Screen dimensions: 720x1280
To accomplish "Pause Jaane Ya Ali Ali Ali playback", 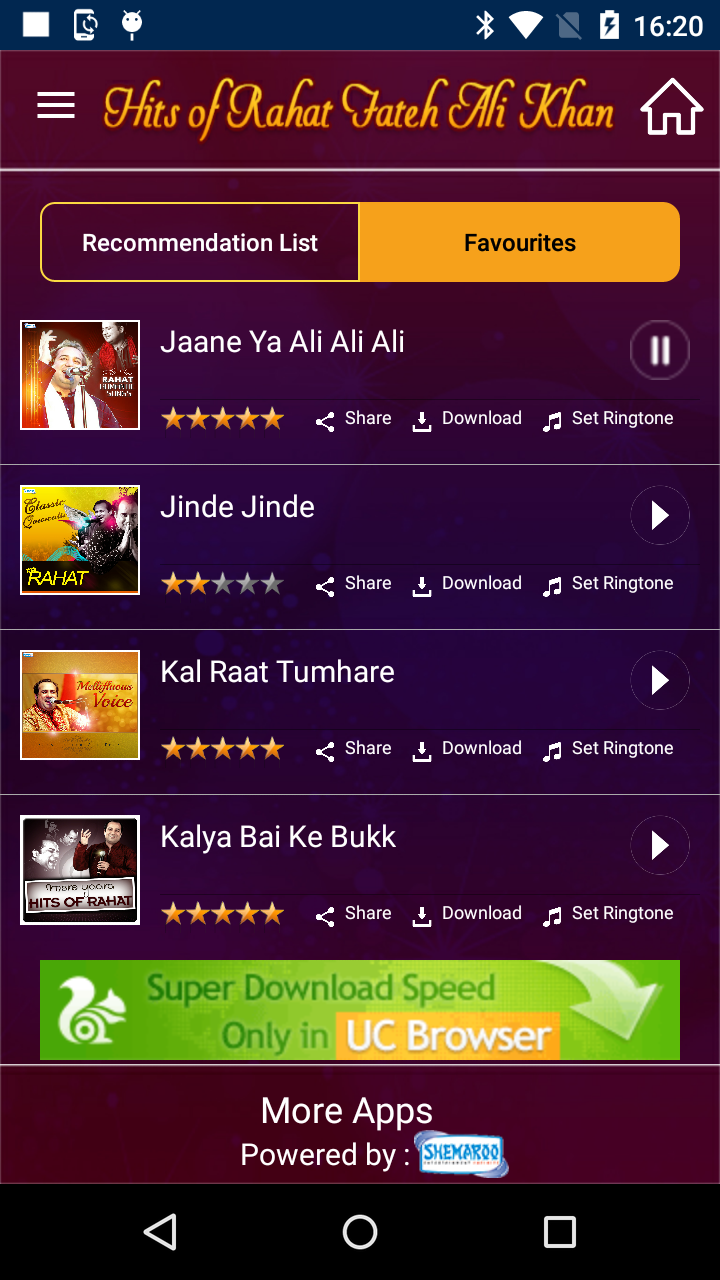I will click(659, 350).
